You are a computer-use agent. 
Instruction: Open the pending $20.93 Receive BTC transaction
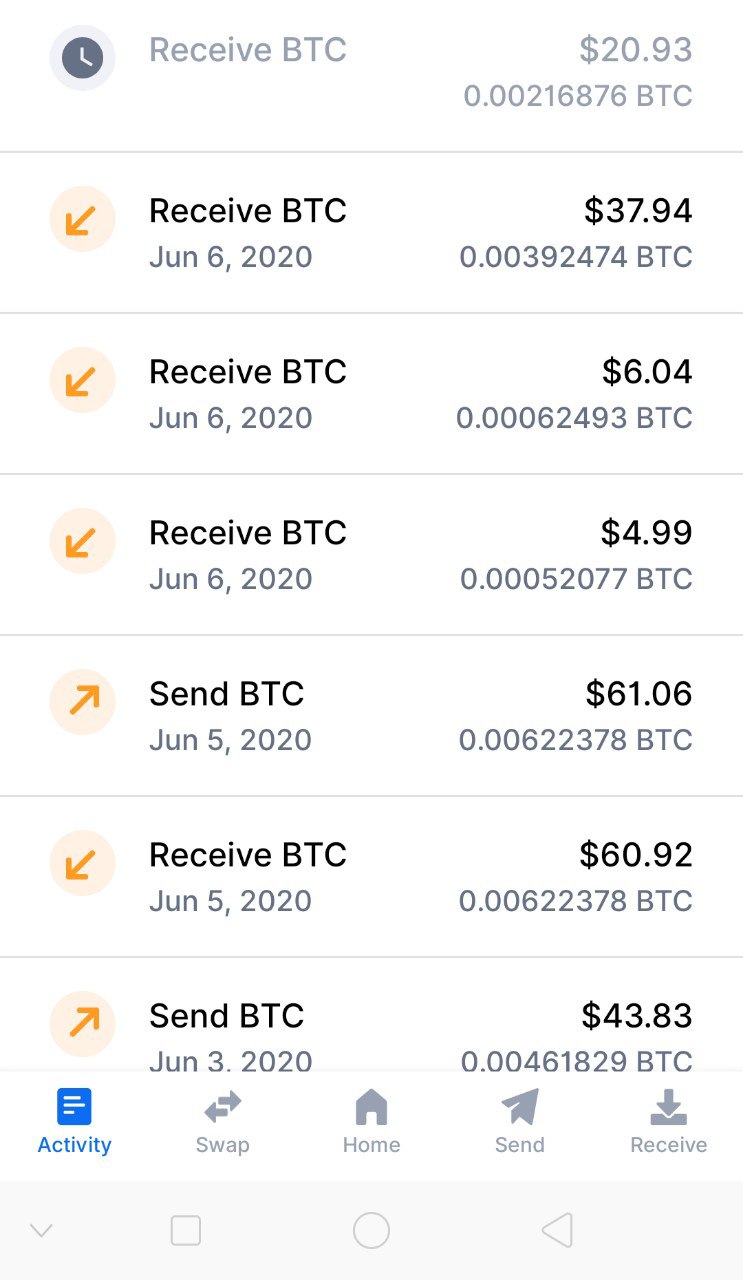(371, 73)
